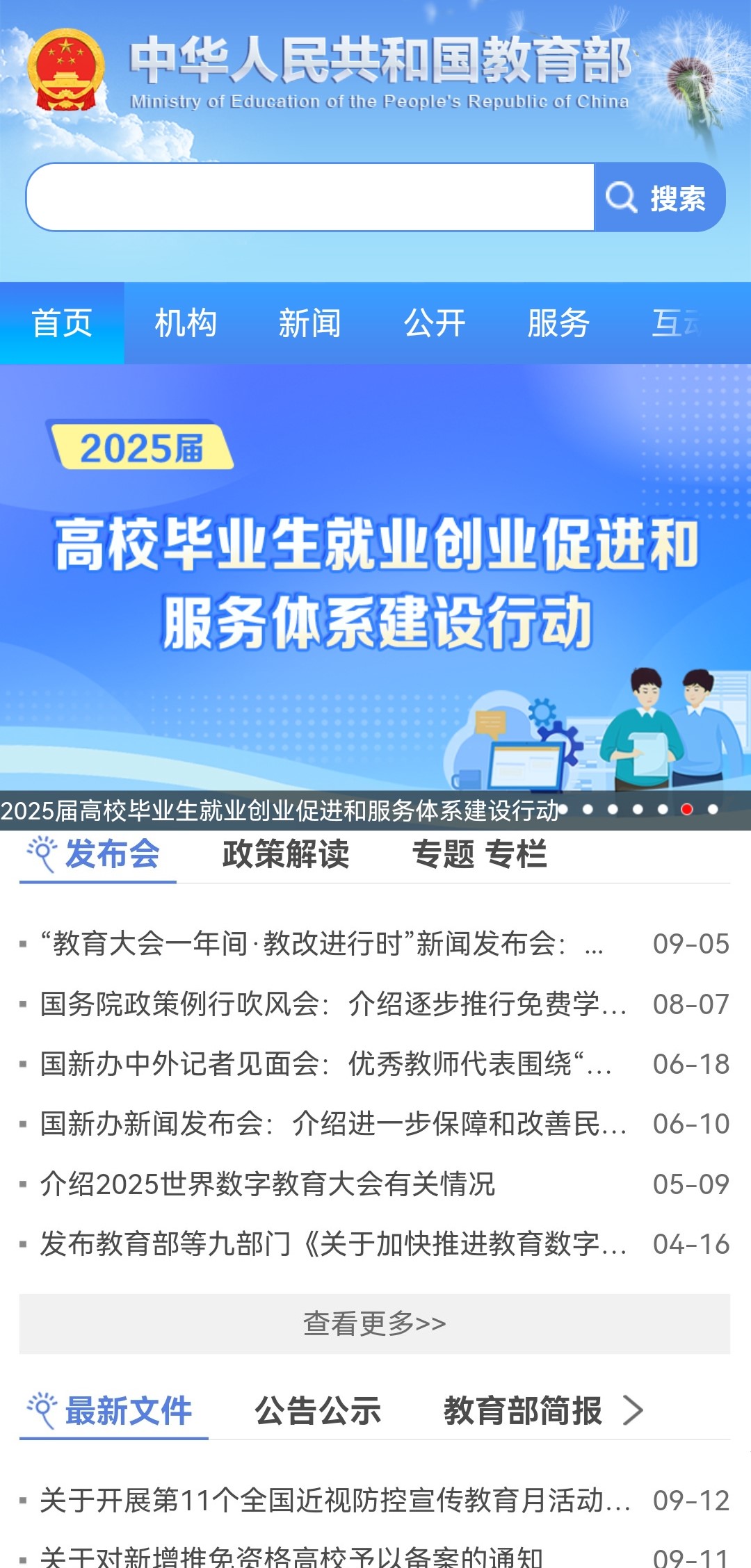
Task: Open the 新闻 navigation tab
Action: pos(309,323)
